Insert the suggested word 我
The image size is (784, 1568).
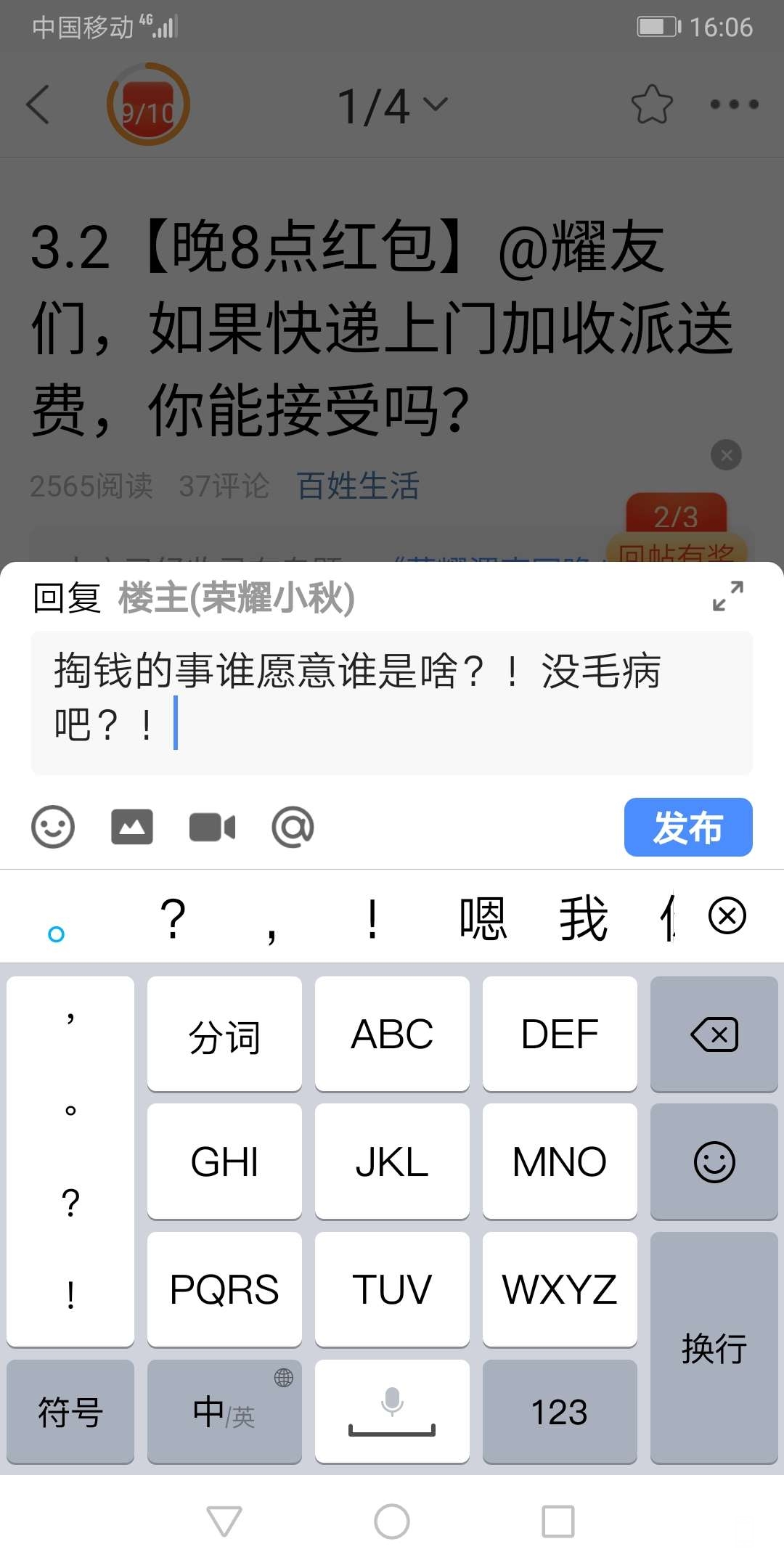(583, 918)
